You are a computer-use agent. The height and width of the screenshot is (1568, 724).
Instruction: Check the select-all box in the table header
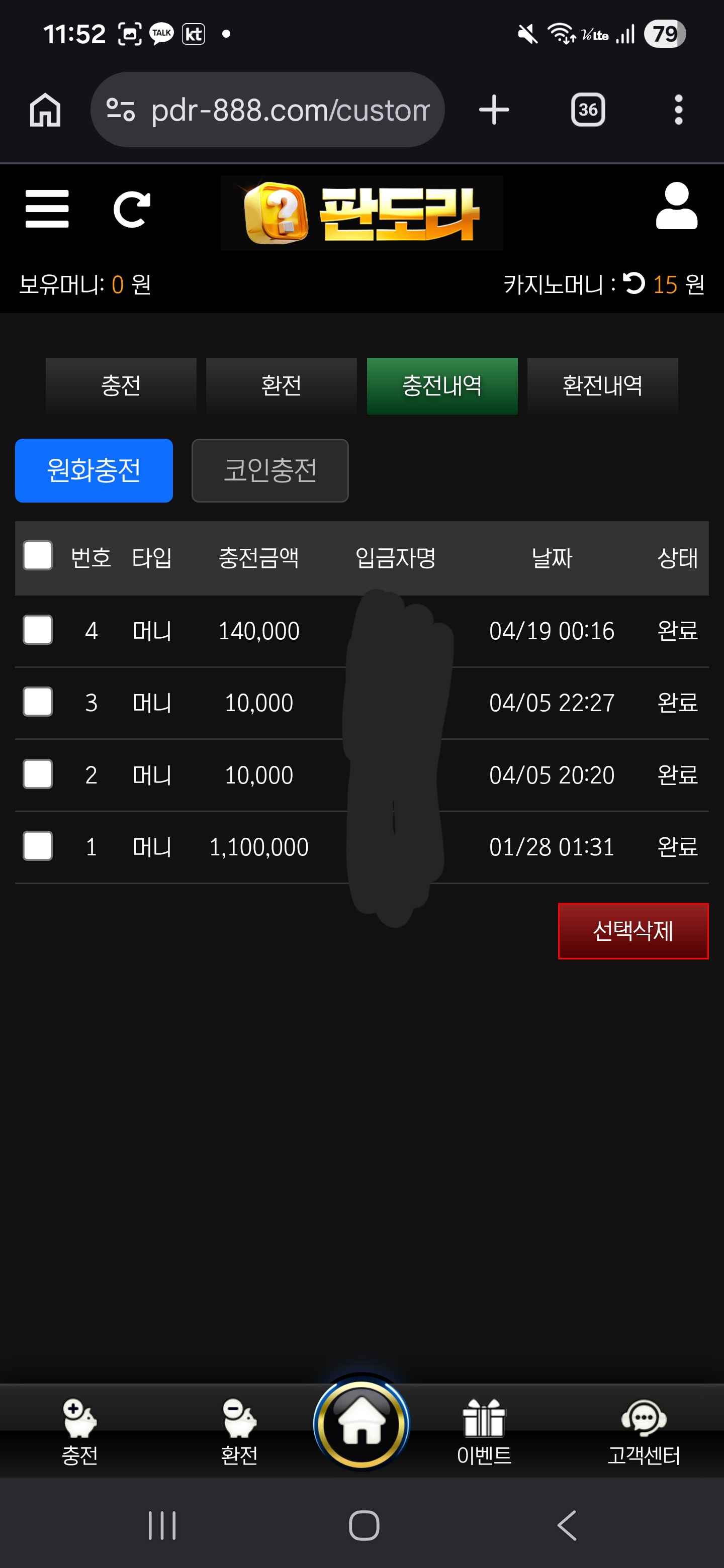point(38,556)
